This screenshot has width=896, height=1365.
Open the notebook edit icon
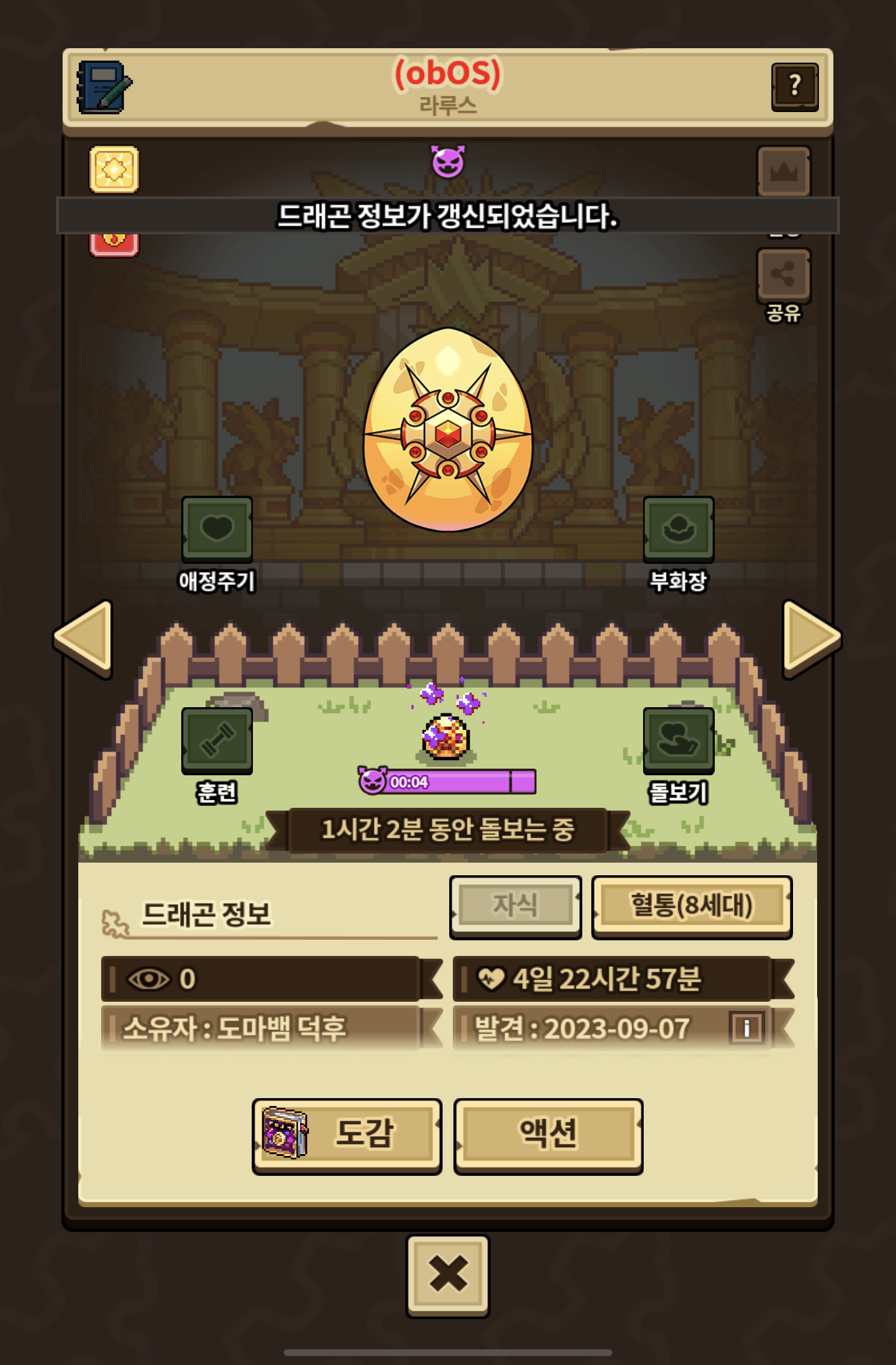[104, 87]
